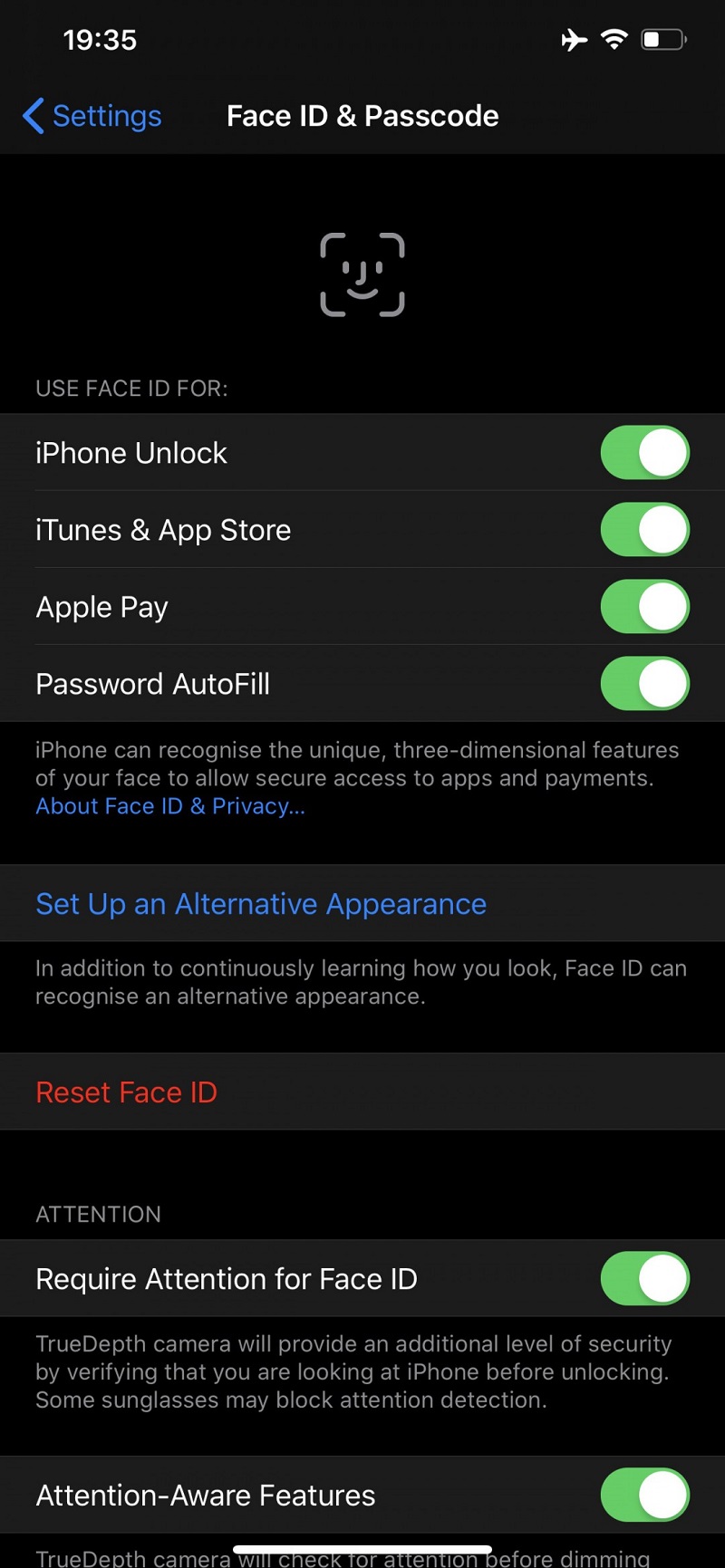Tap the airplane mode status icon
This screenshot has height=1568, width=725.
tap(575, 39)
